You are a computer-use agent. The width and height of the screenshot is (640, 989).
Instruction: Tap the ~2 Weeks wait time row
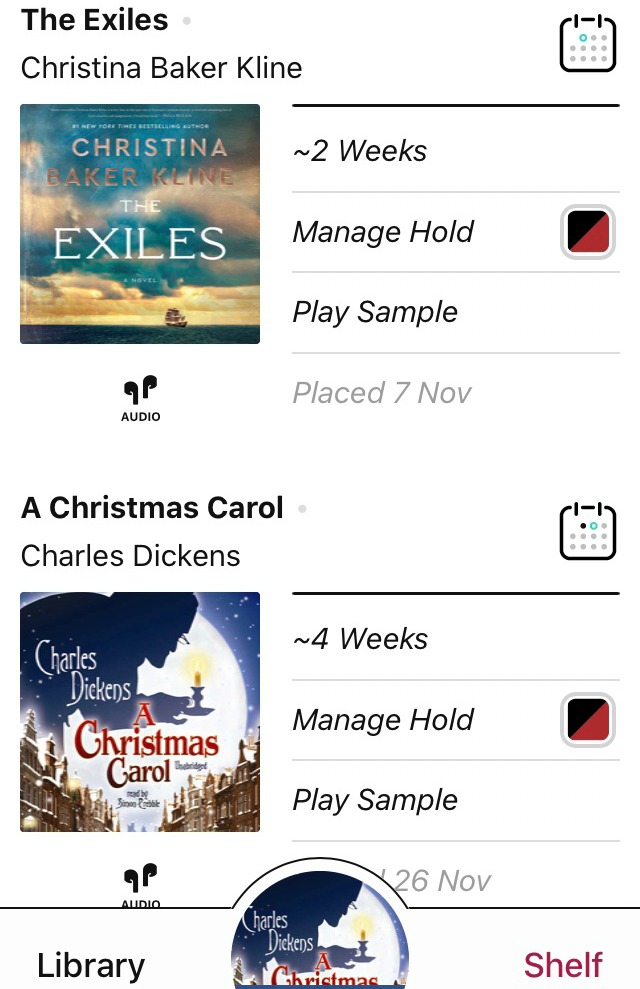360,151
